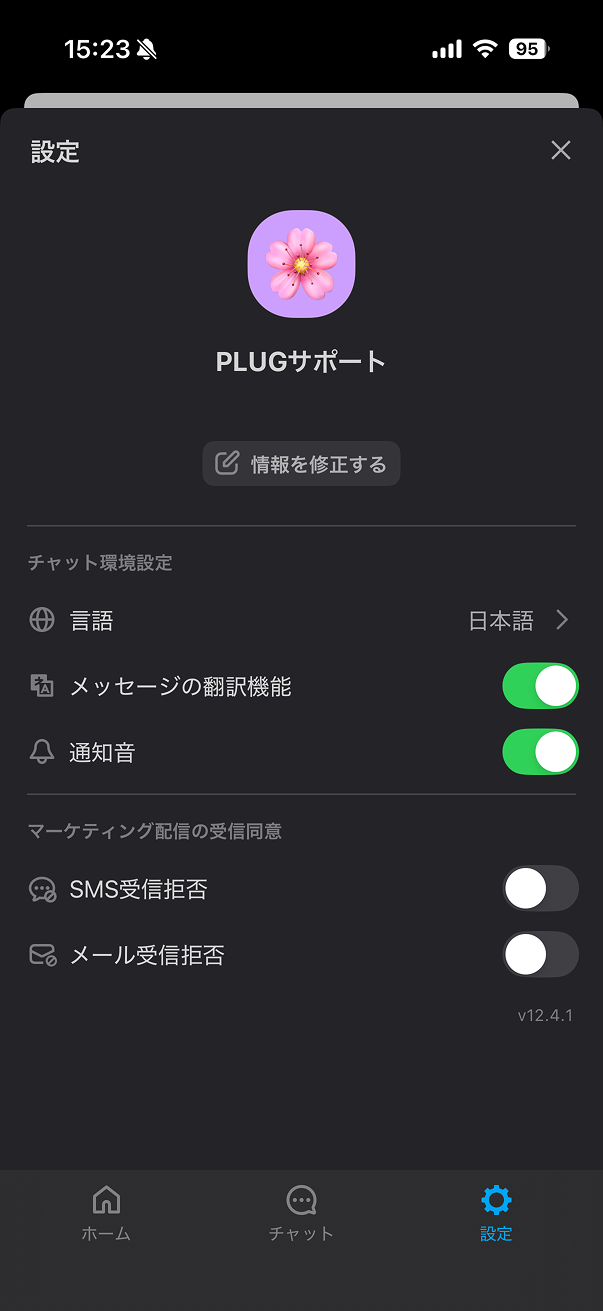Tap the 情報を修正する button

(301, 464)
